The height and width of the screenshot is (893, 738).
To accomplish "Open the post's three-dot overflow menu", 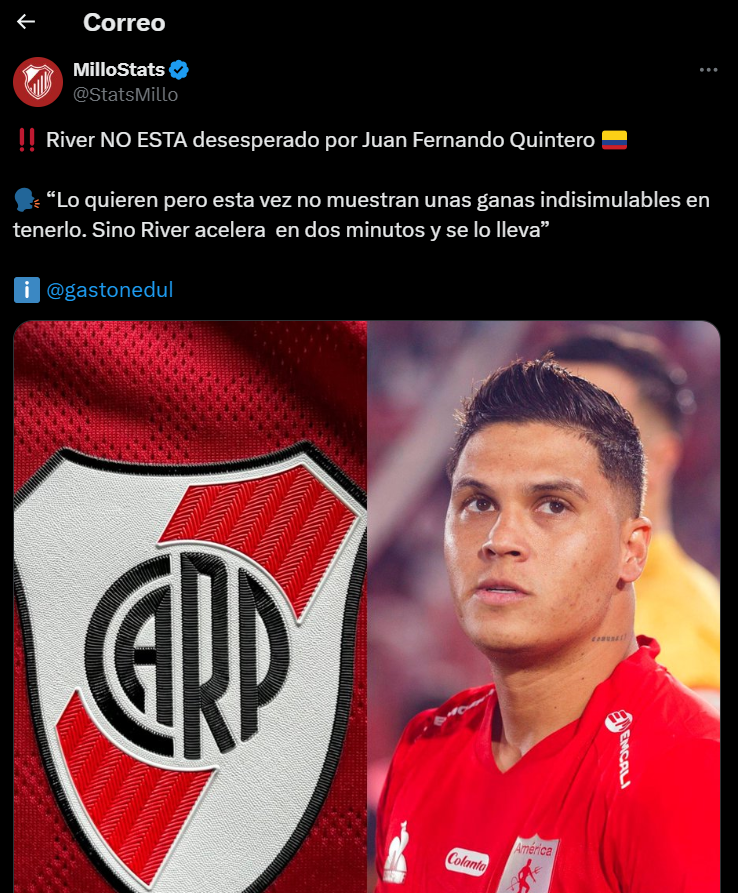I will (x=708, y=70).
